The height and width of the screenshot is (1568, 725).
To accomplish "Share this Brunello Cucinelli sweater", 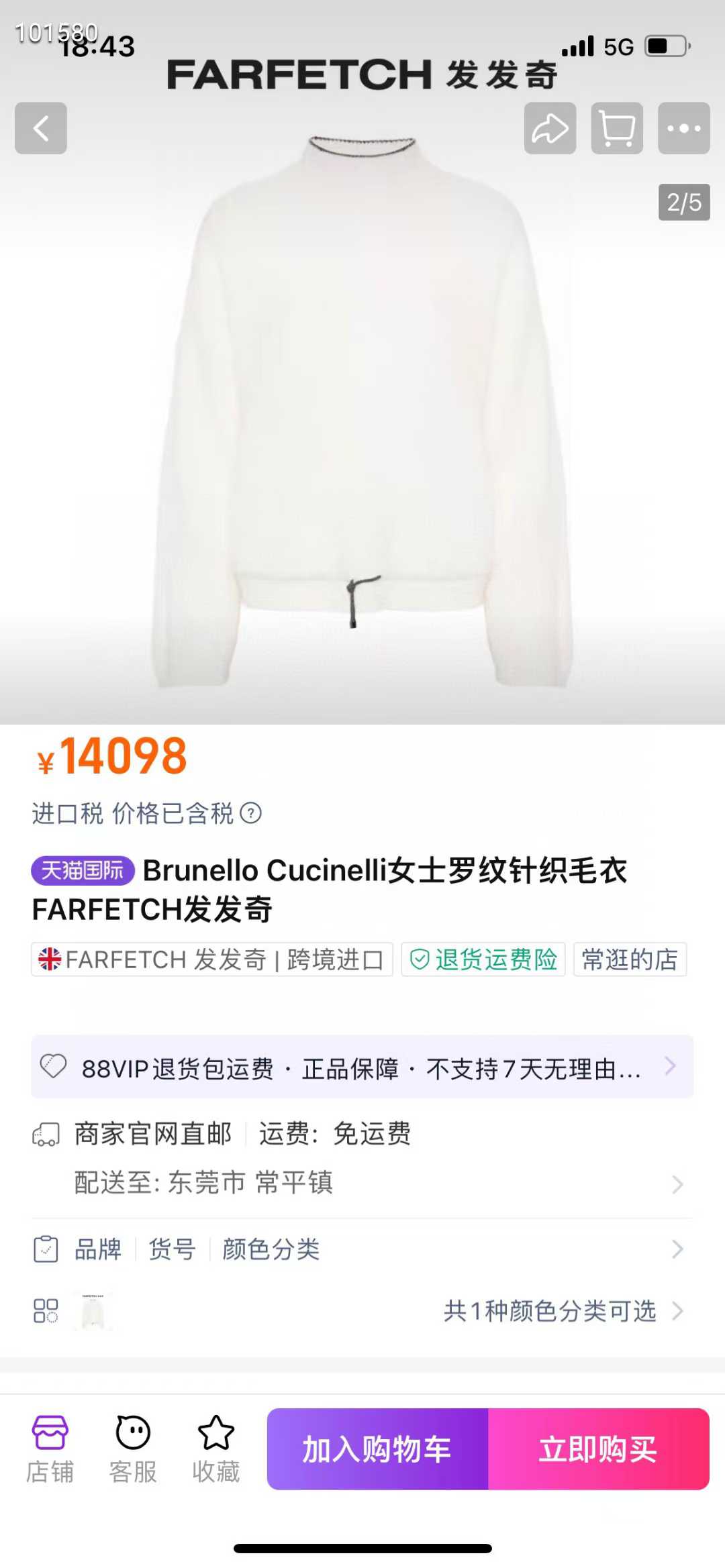I will click(550, 128).
